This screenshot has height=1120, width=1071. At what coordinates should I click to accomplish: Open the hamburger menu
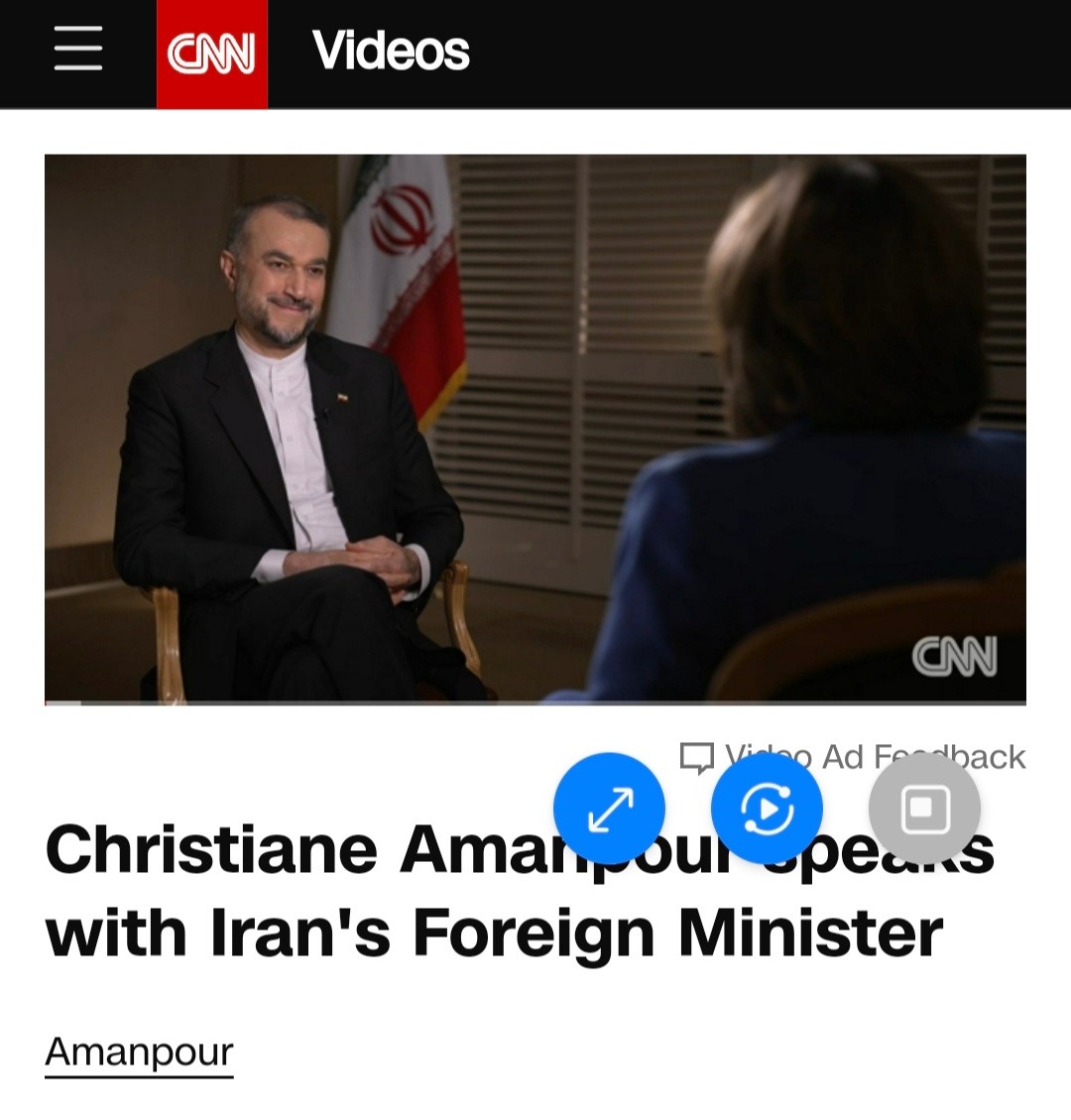click(x=78, y=49)
